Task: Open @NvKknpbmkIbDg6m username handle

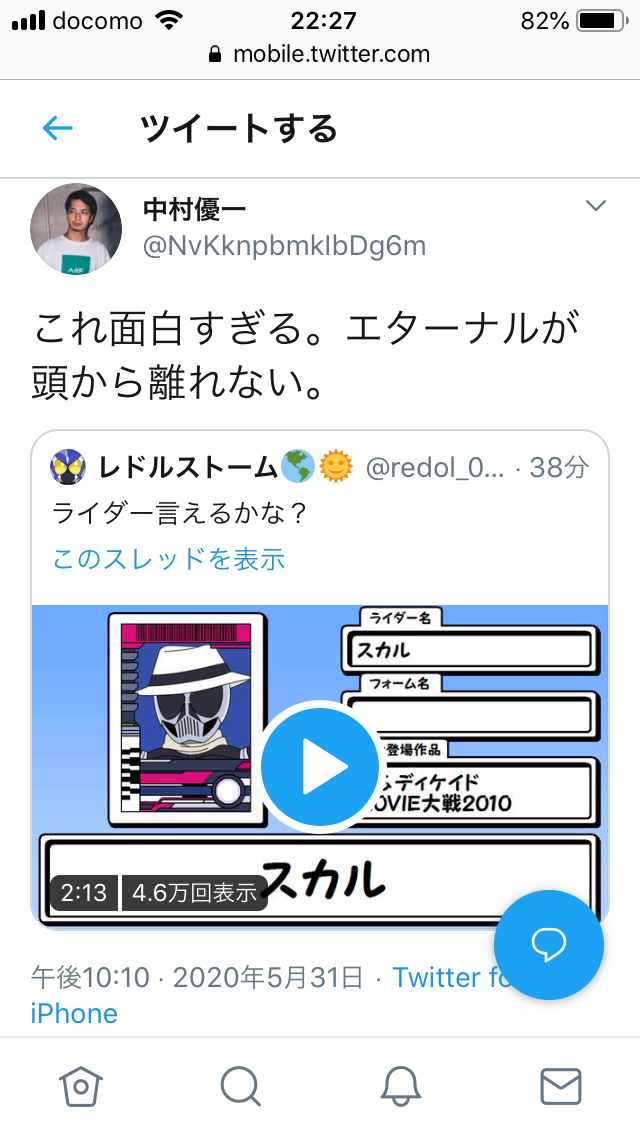Action: click(x=284, y=246)
